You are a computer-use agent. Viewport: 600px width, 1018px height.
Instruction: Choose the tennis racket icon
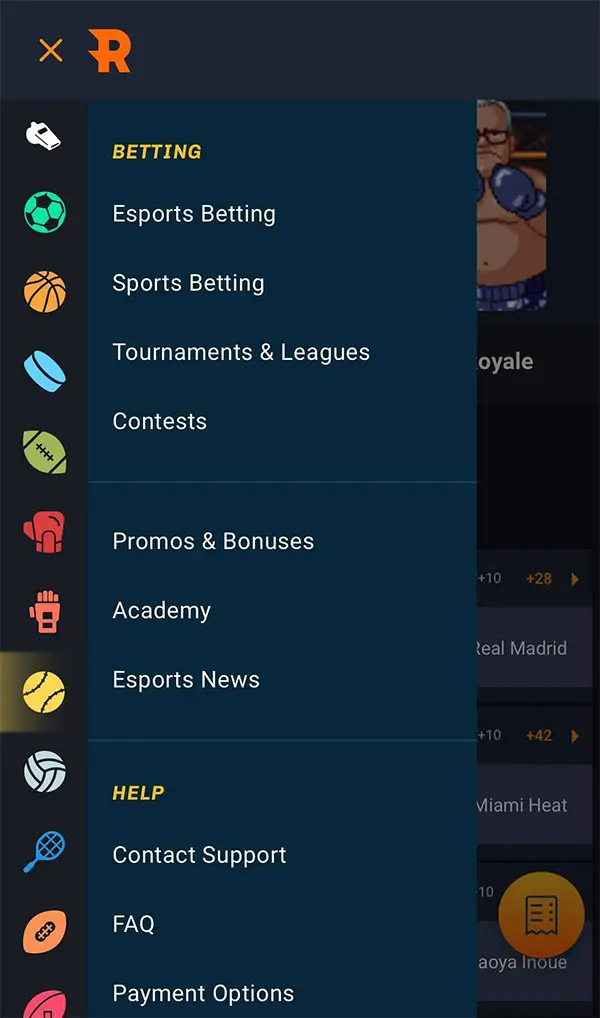coord(44,852)
